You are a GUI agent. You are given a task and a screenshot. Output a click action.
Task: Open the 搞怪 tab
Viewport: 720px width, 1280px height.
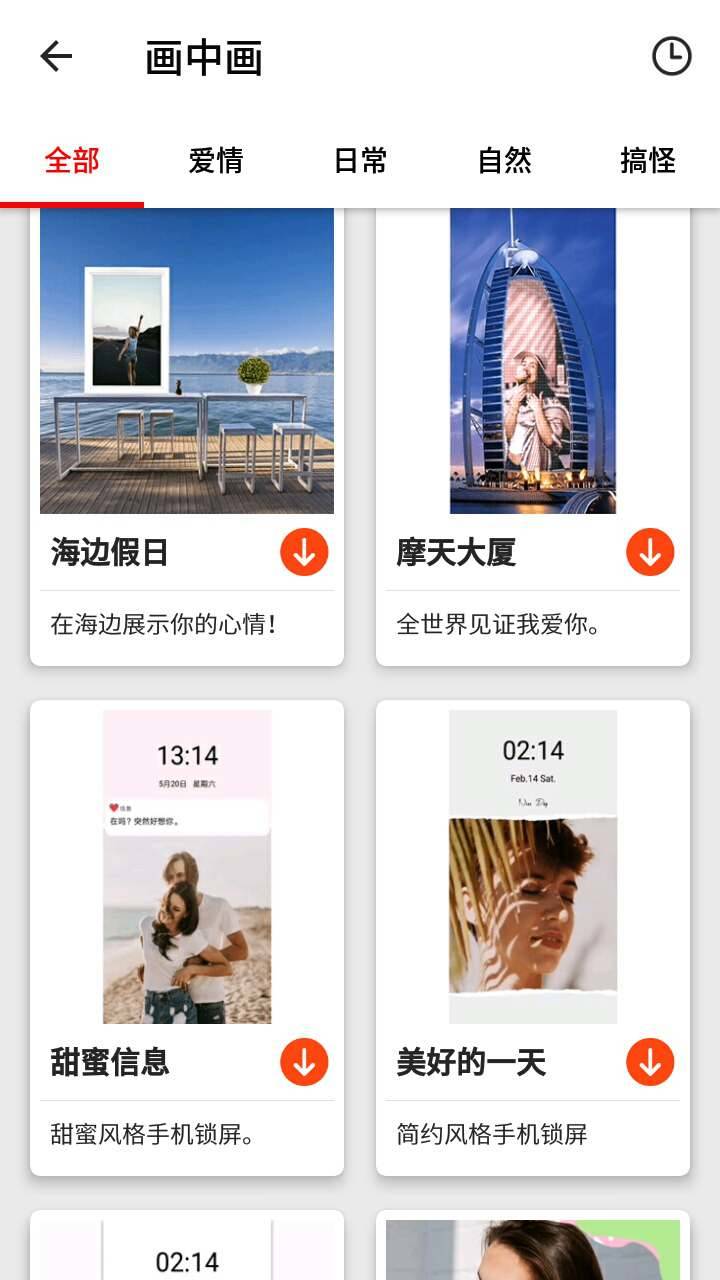click(x=648, y=161)
